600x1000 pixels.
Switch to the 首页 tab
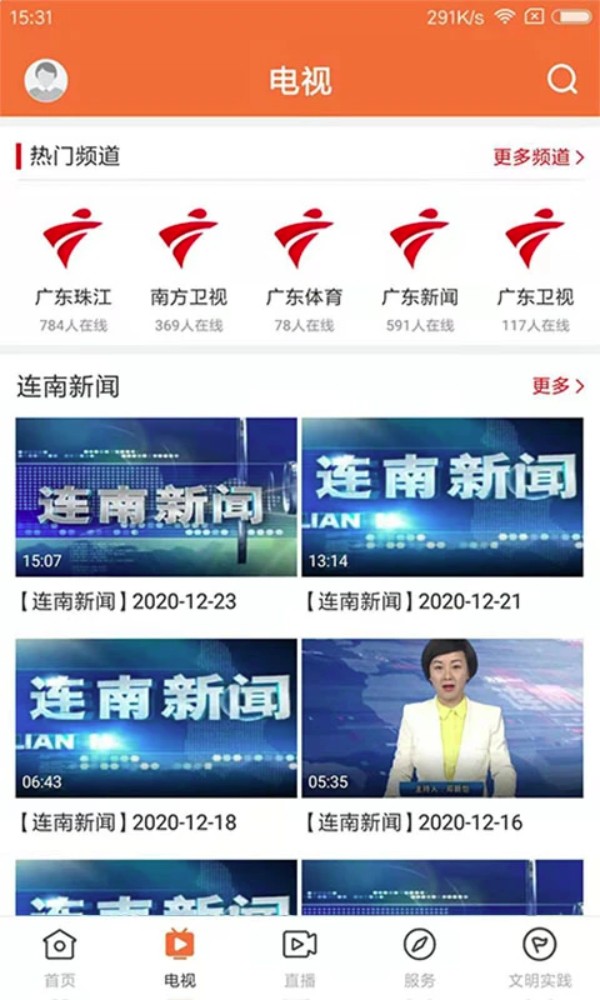60,957
